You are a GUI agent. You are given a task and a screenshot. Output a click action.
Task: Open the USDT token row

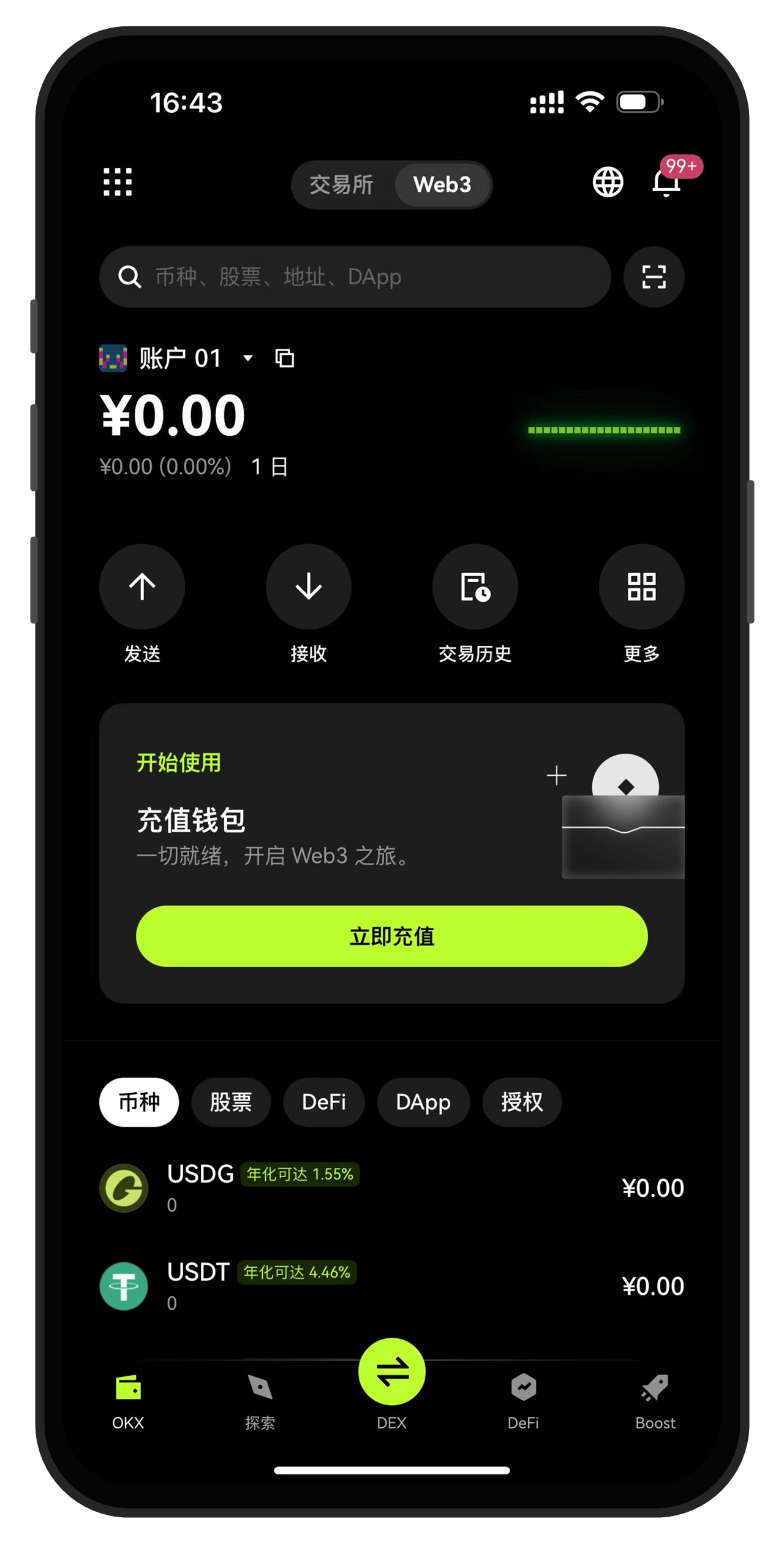click(392, 1286)
